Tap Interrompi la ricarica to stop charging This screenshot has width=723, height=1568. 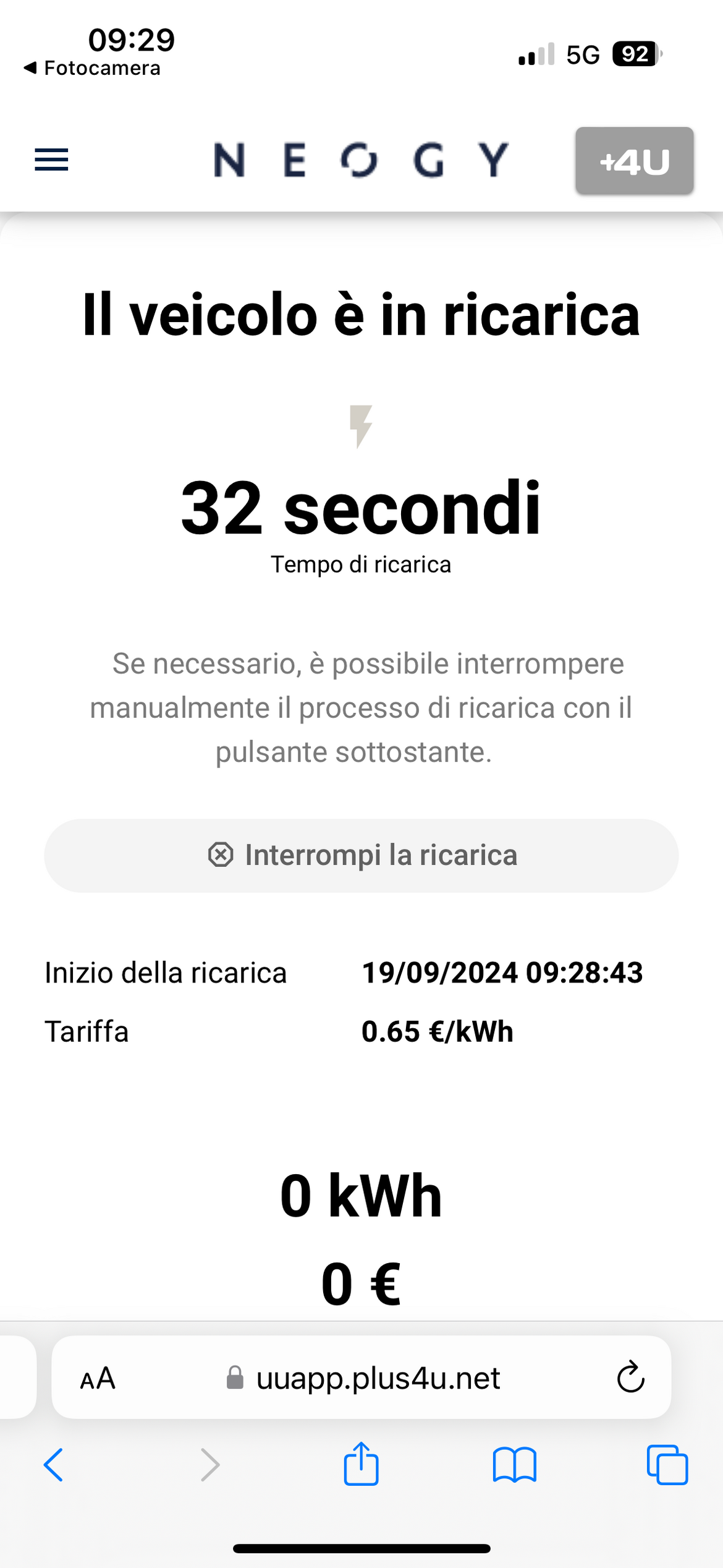click(x=361, y=855)
